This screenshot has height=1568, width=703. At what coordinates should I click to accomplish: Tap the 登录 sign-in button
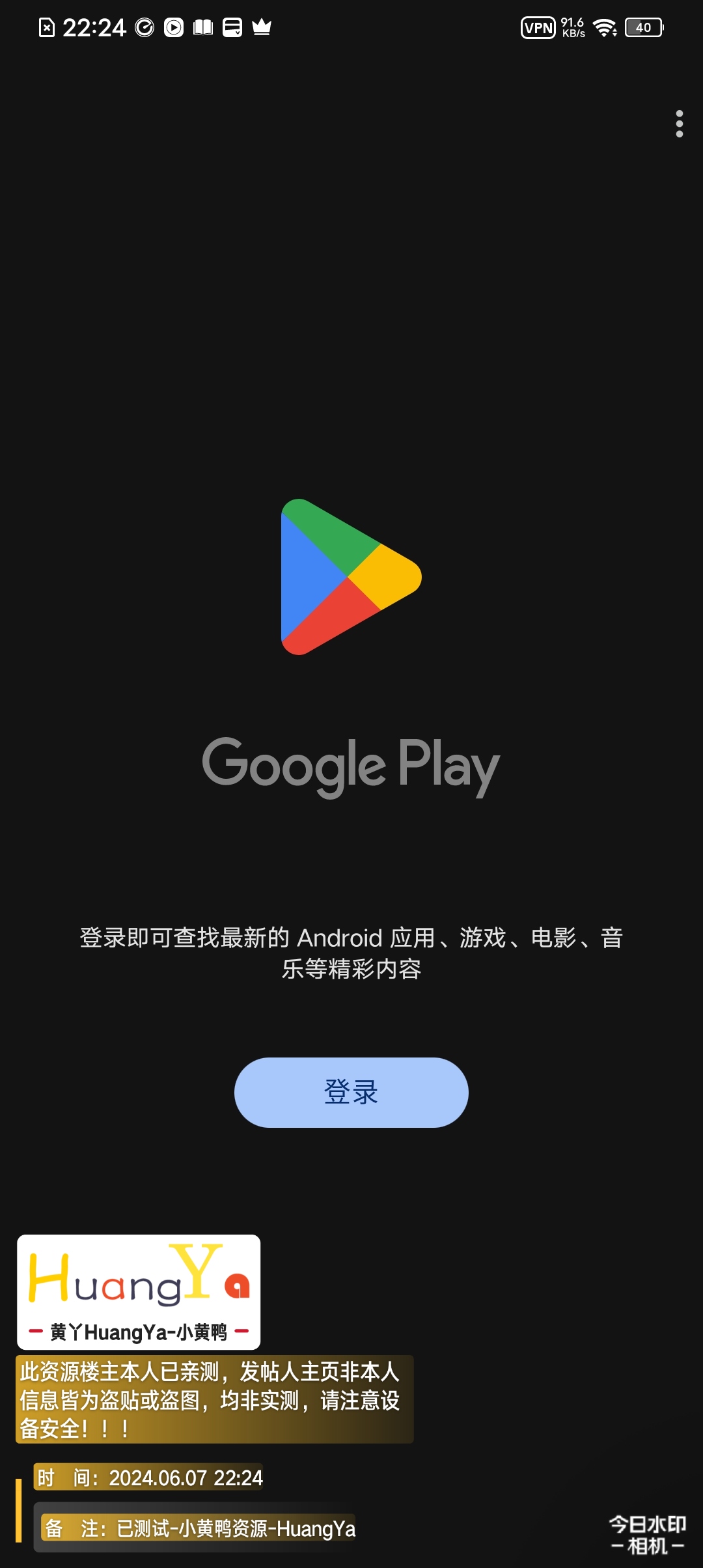[x=351, y=1092]
